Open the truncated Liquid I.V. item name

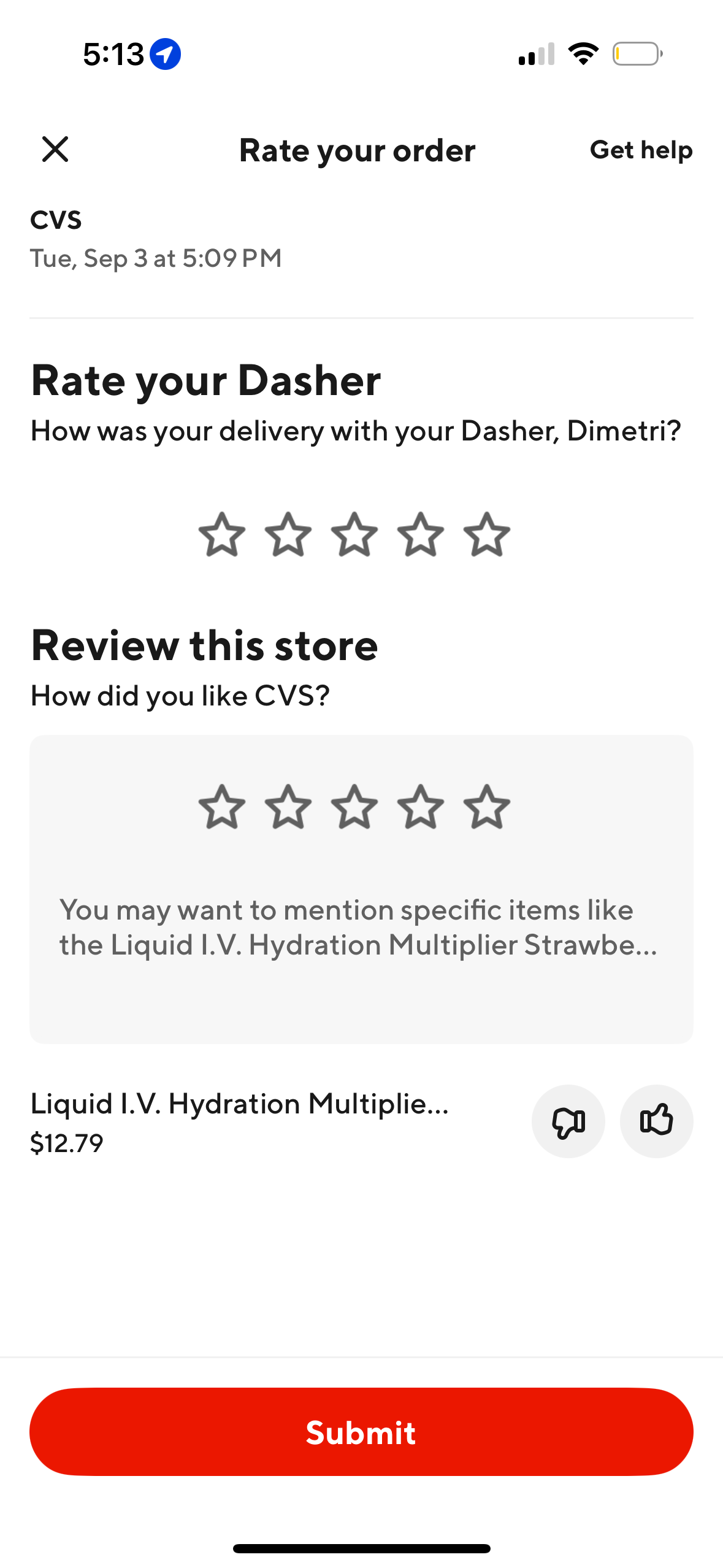point(239,1104)
